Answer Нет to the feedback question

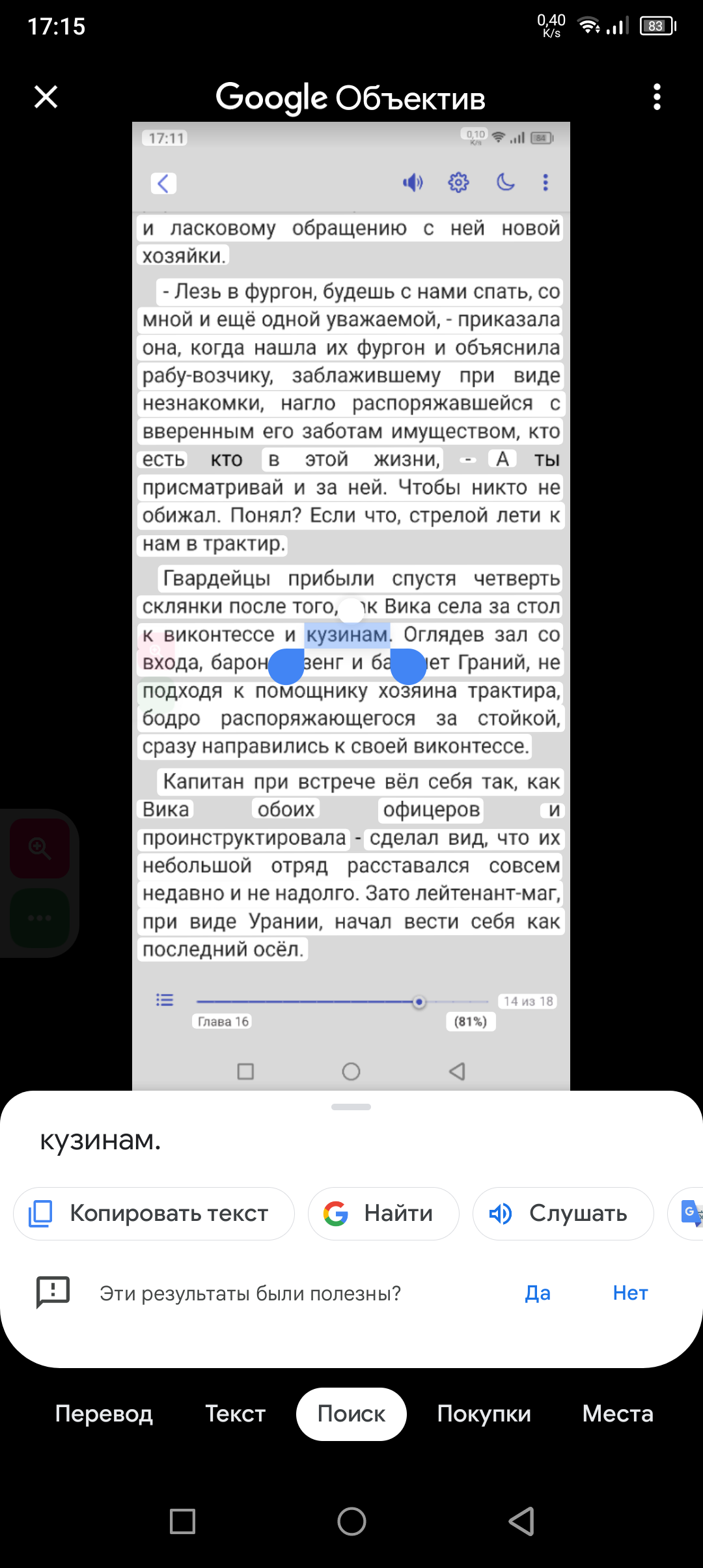(630, 1293)
